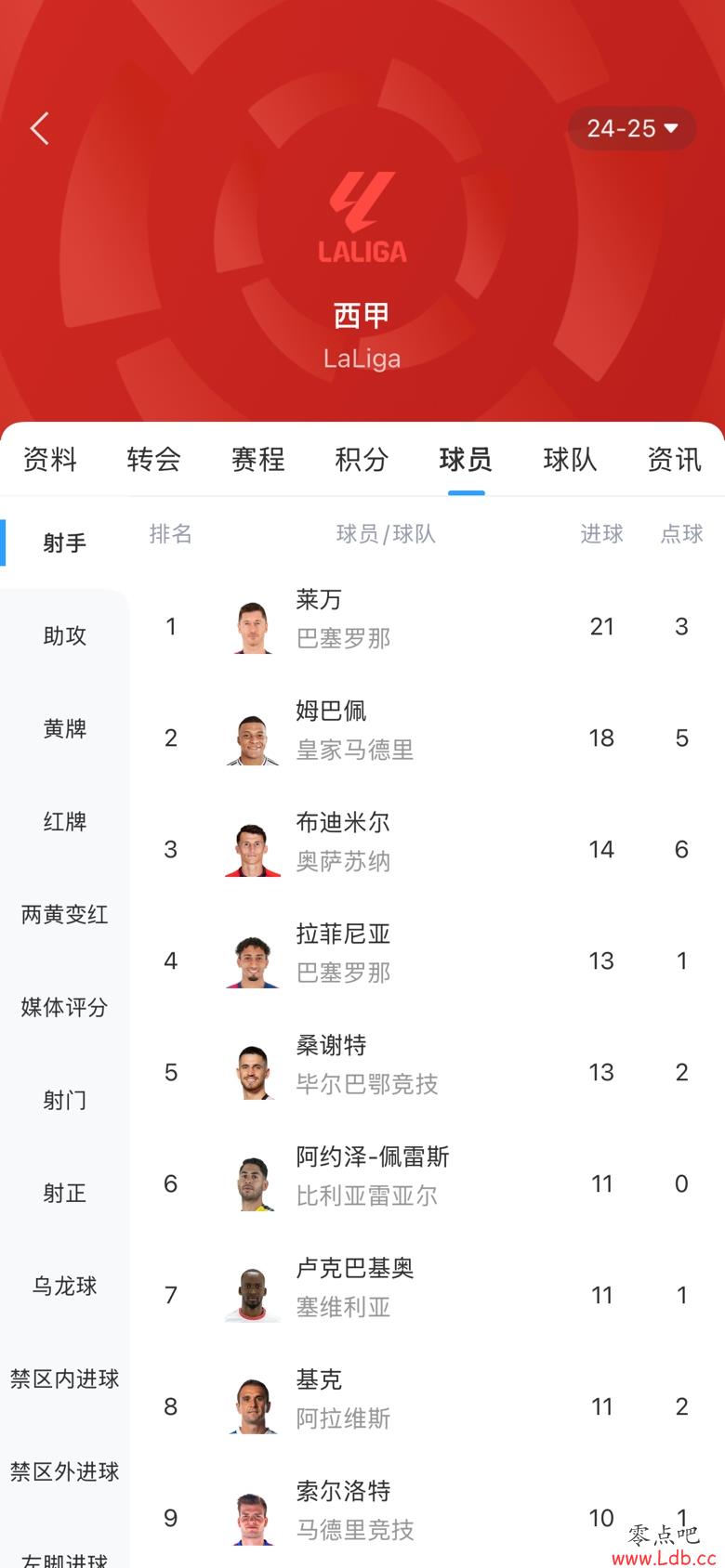
Task: Select 助攻 in the side menu
Action: coord(65,635)
